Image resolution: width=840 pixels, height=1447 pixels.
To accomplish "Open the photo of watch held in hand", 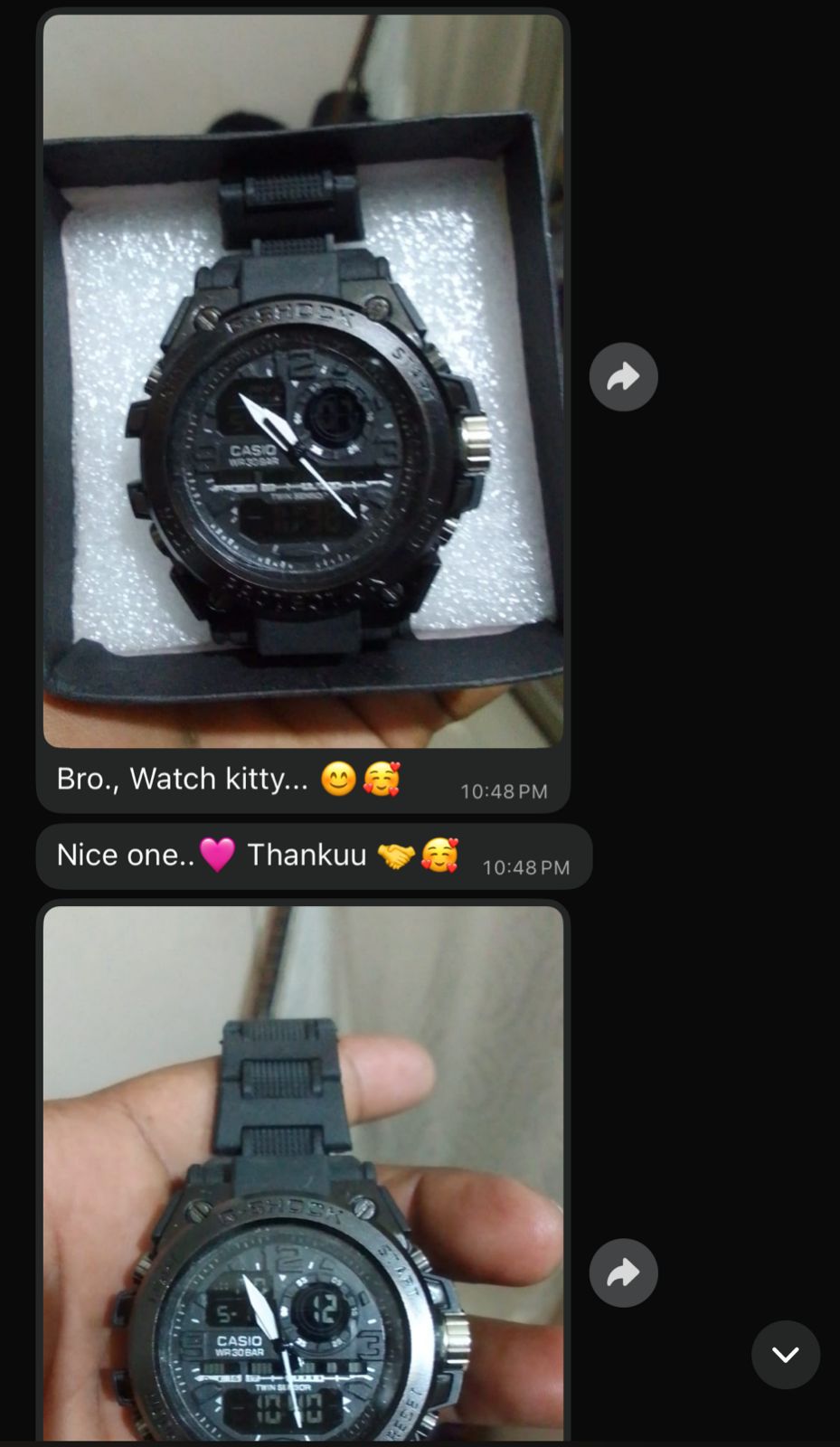I will click(303, 1176).
